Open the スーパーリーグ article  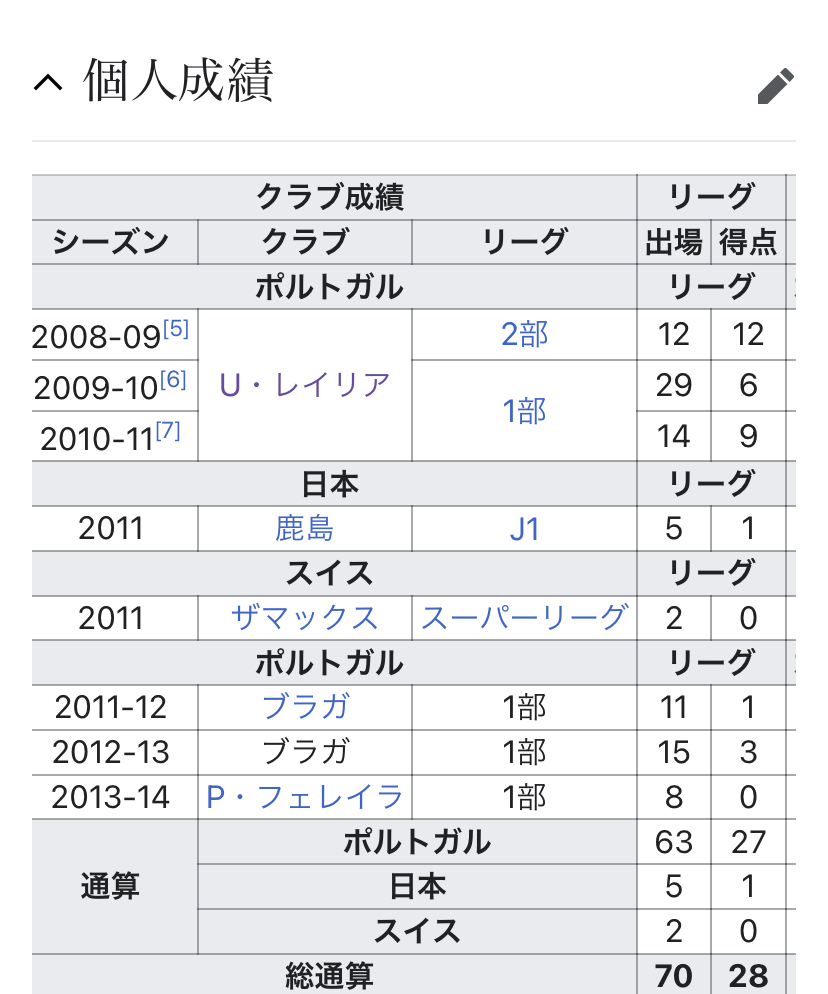(524, 618)
